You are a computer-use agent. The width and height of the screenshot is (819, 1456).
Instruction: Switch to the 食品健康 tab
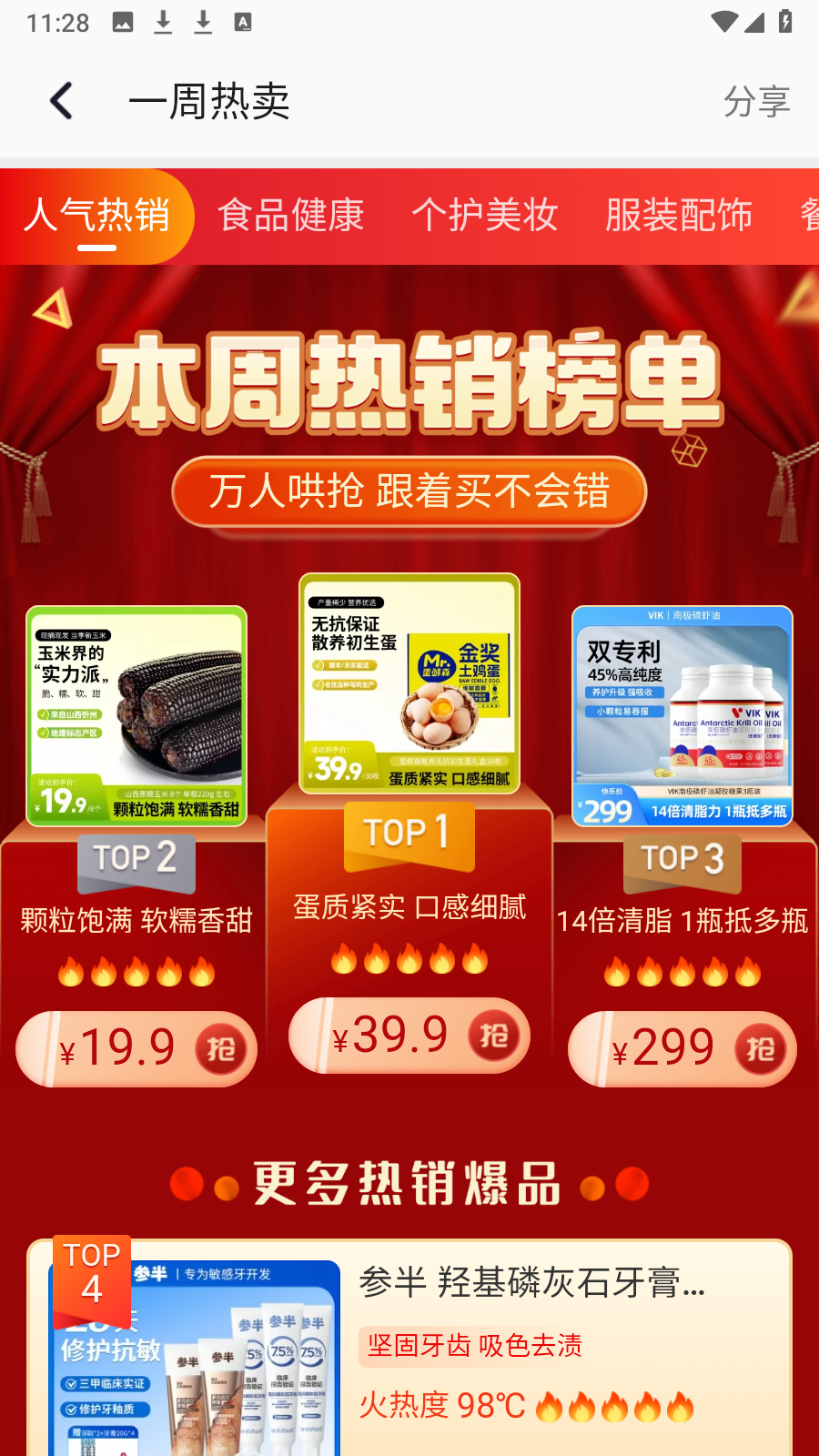tap(291, 216)
